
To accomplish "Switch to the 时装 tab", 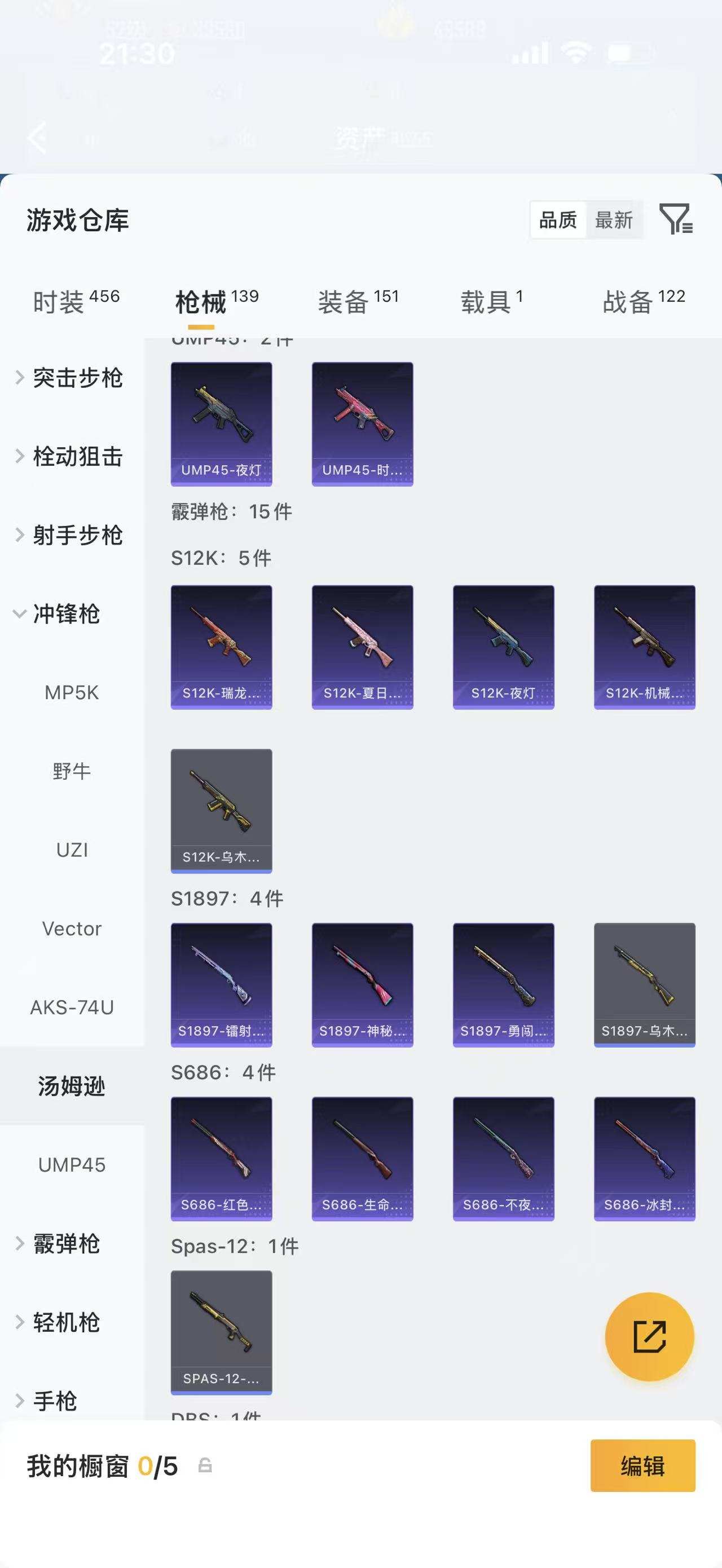I will [76, 301].
